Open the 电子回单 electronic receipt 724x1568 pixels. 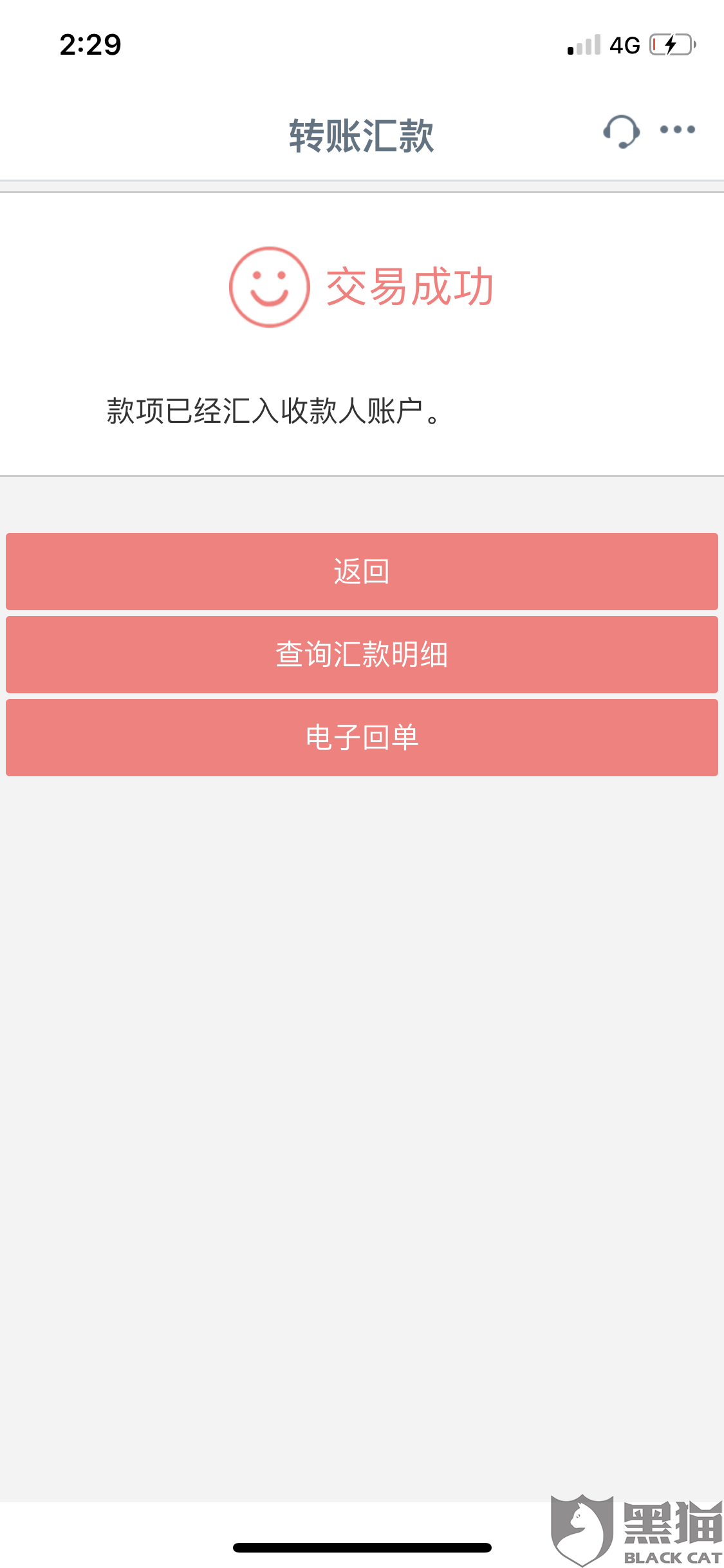point(362,738)
